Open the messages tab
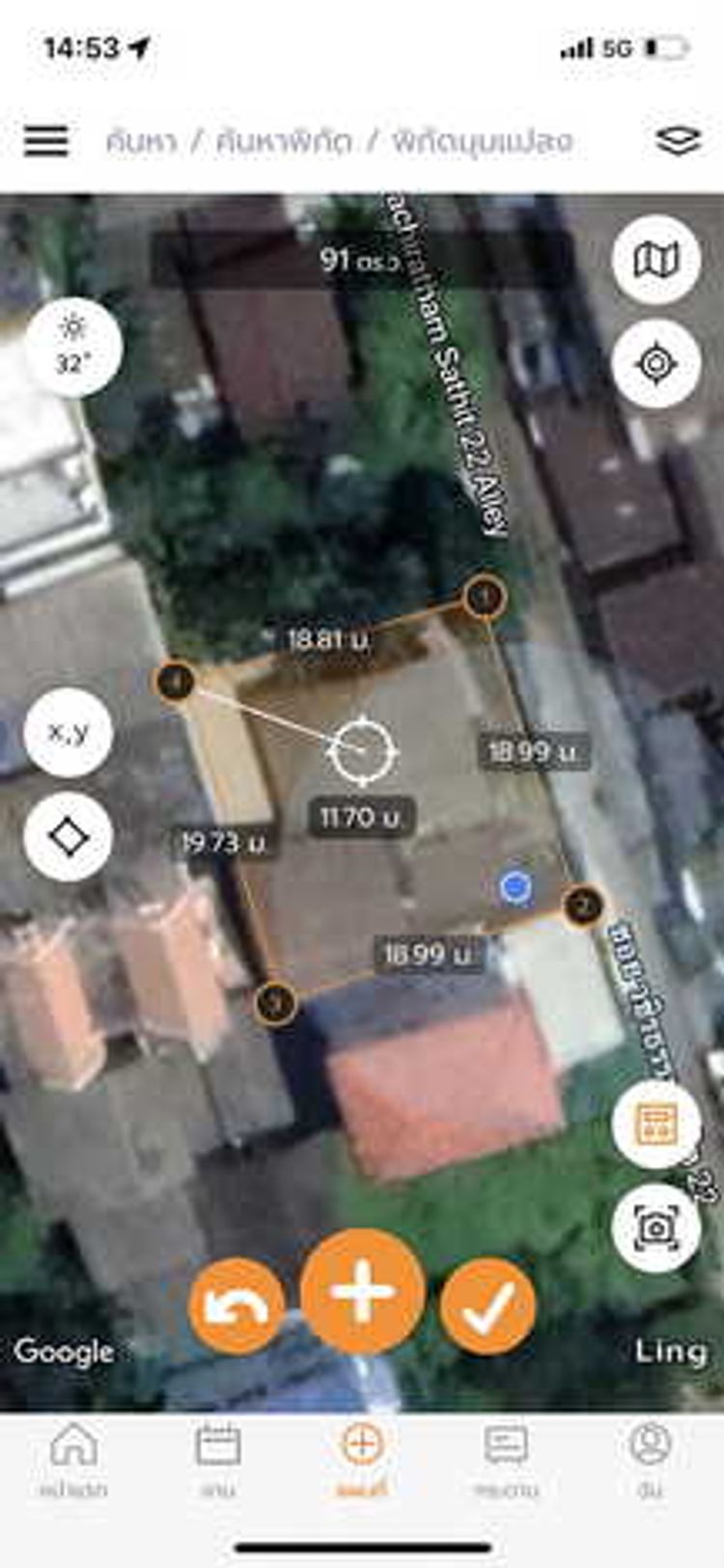 [506, 1458]
